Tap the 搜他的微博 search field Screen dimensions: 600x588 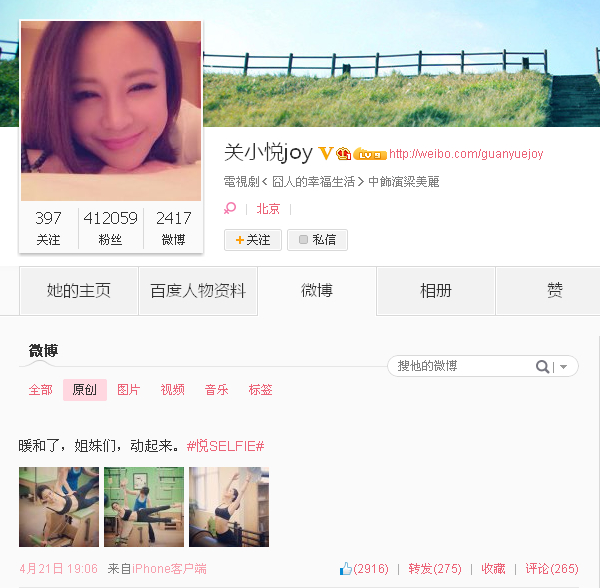coord(460,366)
